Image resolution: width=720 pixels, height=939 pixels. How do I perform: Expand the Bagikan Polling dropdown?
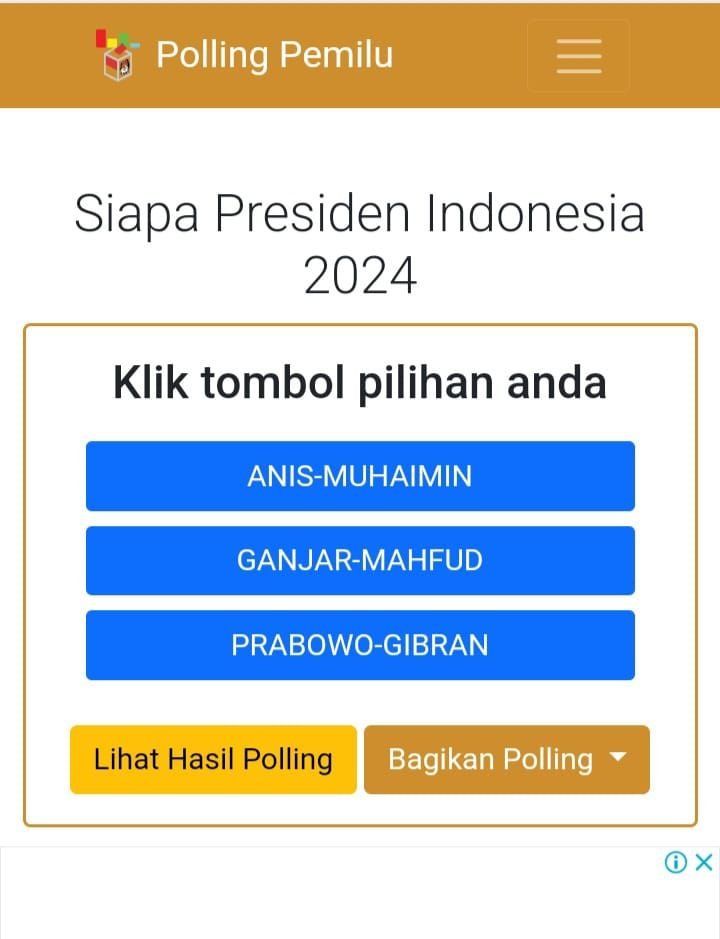click(506, 759)
